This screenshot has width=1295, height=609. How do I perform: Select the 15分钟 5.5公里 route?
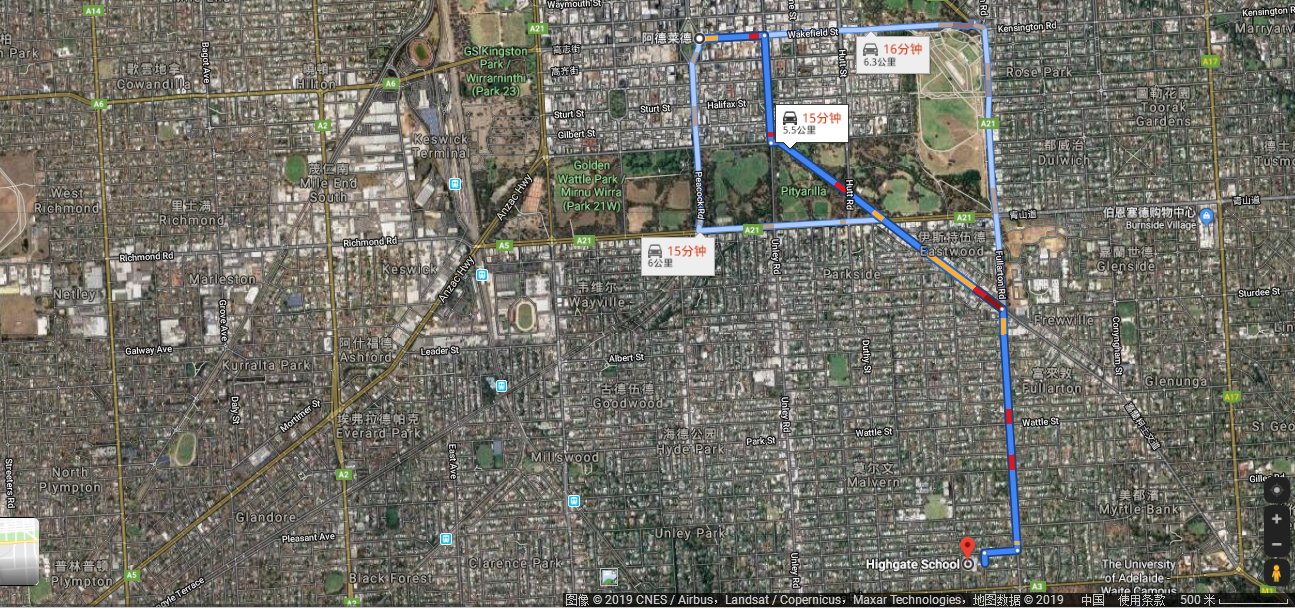point(812,122)
